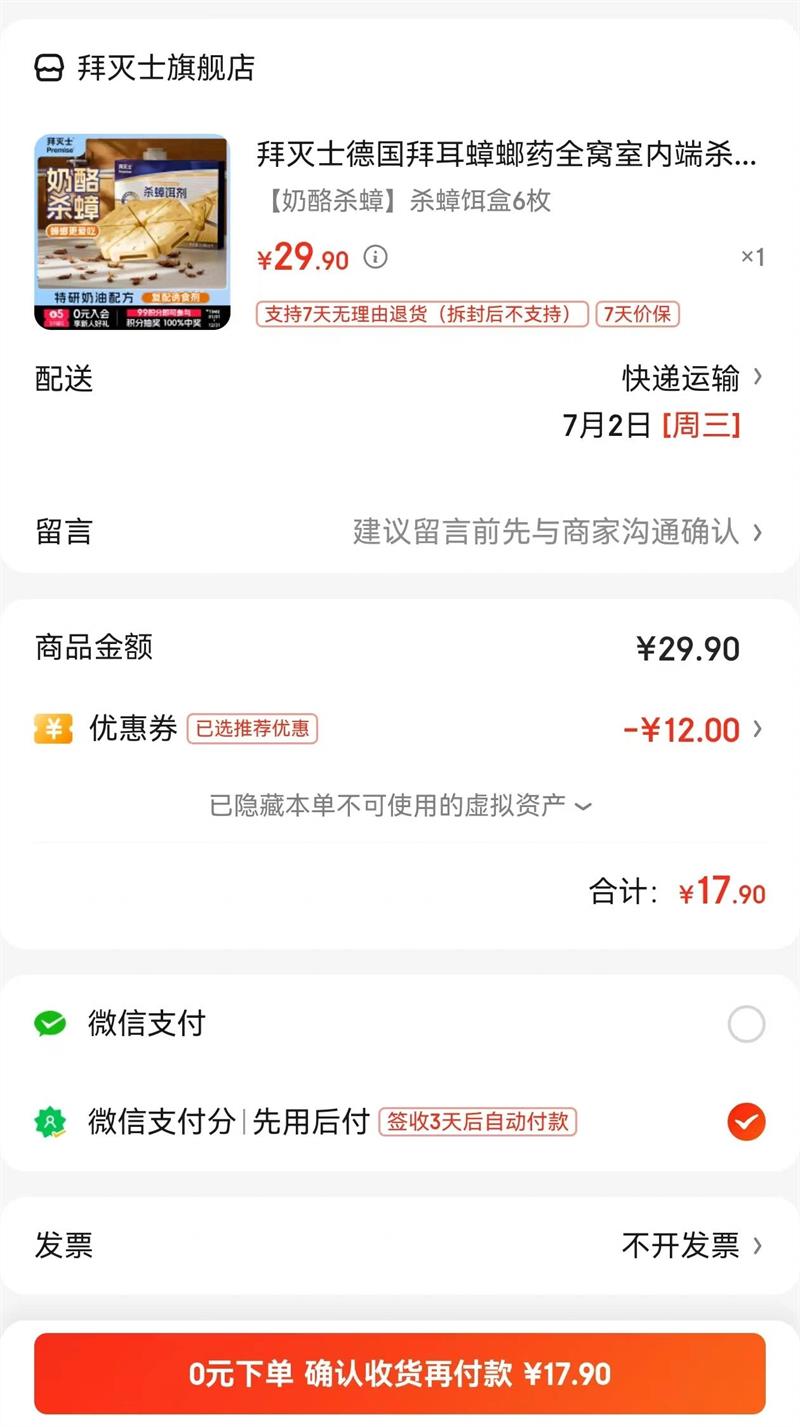Change the 配送 快递运输 delivery option
The image size is (800, 1427).
click(x=691, y=378)
